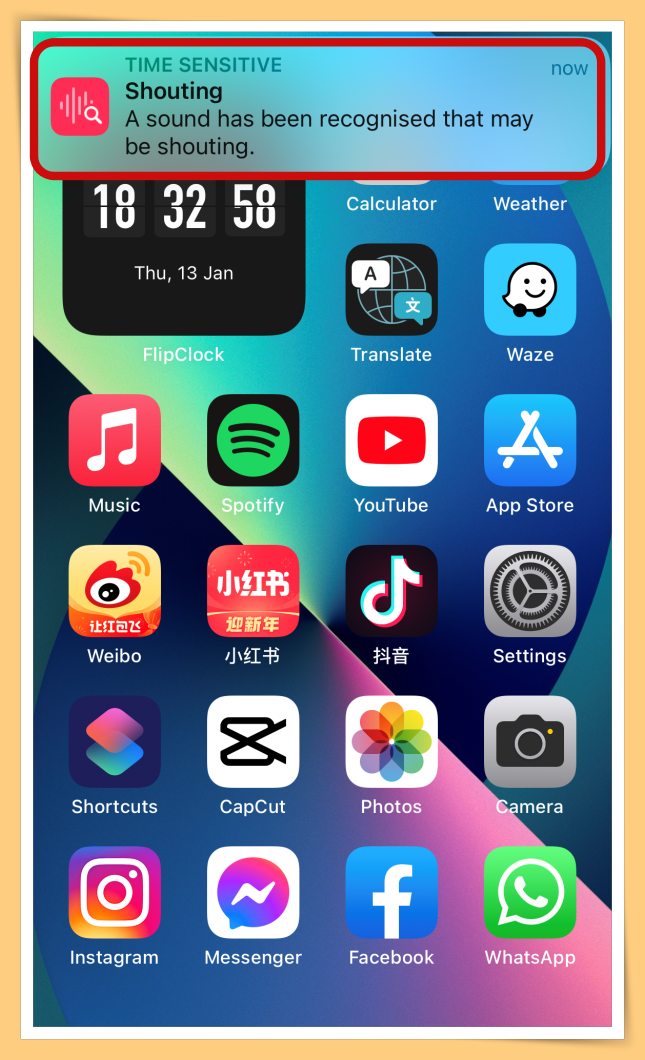Open the Photos app
This screenshot has height=1060, width=645.
point(391,742)
